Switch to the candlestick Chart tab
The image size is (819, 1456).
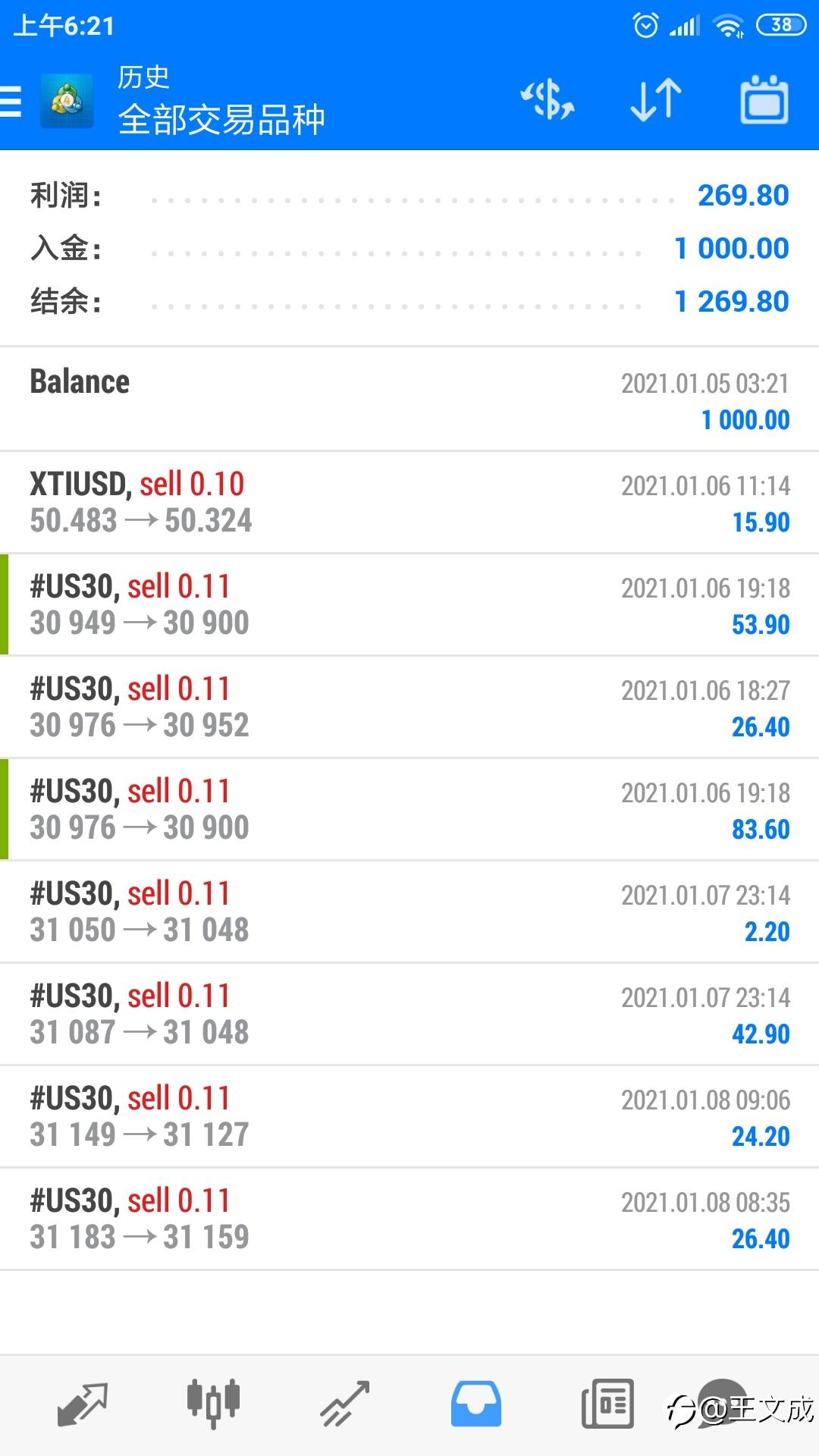point(213,1404)
